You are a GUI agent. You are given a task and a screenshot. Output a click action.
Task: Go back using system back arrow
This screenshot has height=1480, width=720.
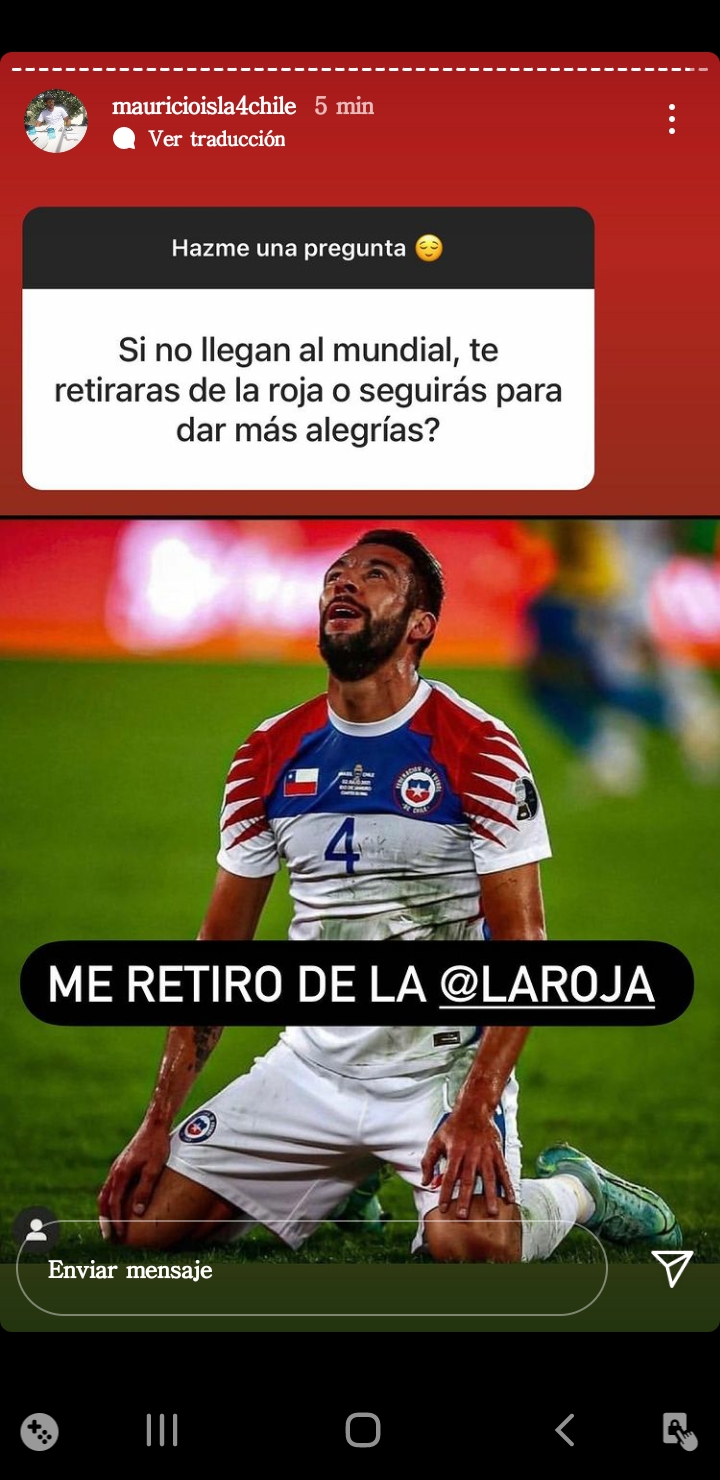click(564, 1430)
